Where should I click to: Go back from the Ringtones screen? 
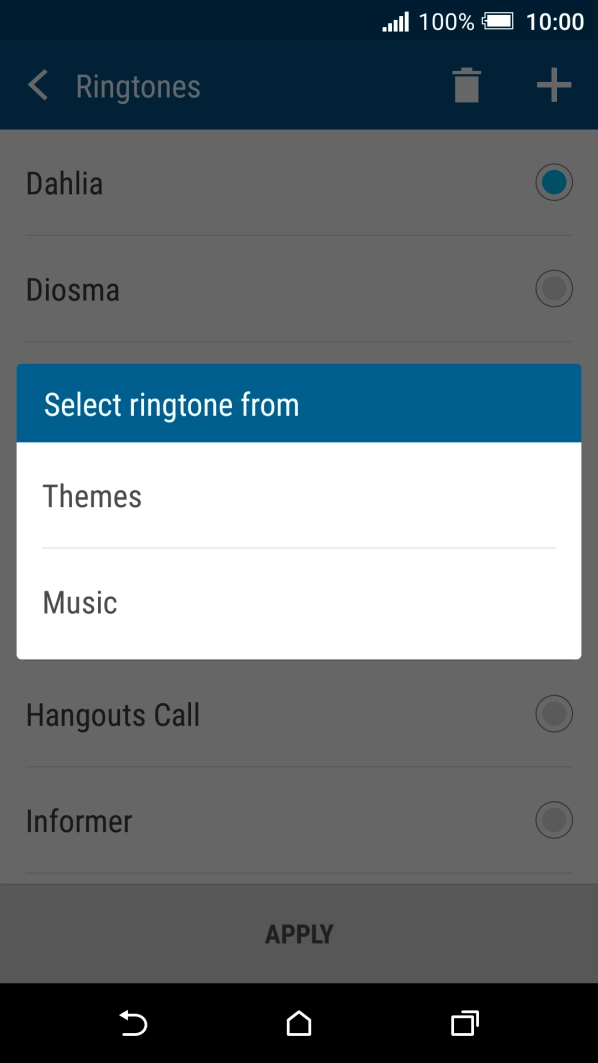[38, 86]
